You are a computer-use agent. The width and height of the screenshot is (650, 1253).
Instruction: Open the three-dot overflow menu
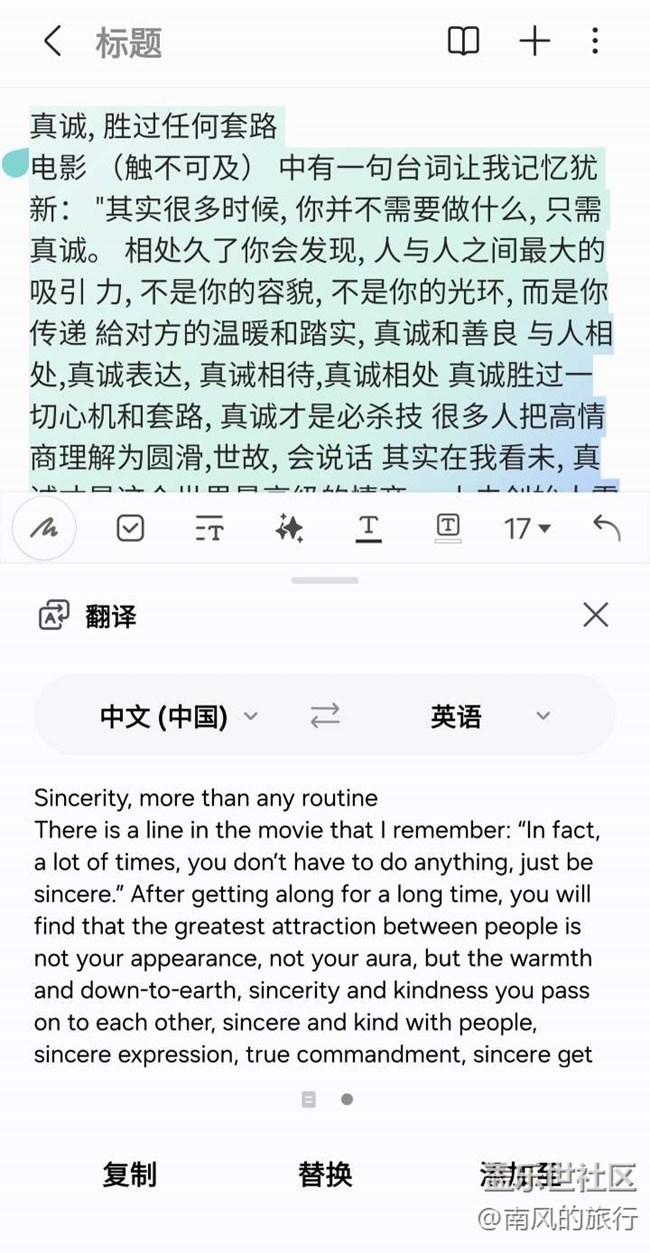(x=595, y=41)
